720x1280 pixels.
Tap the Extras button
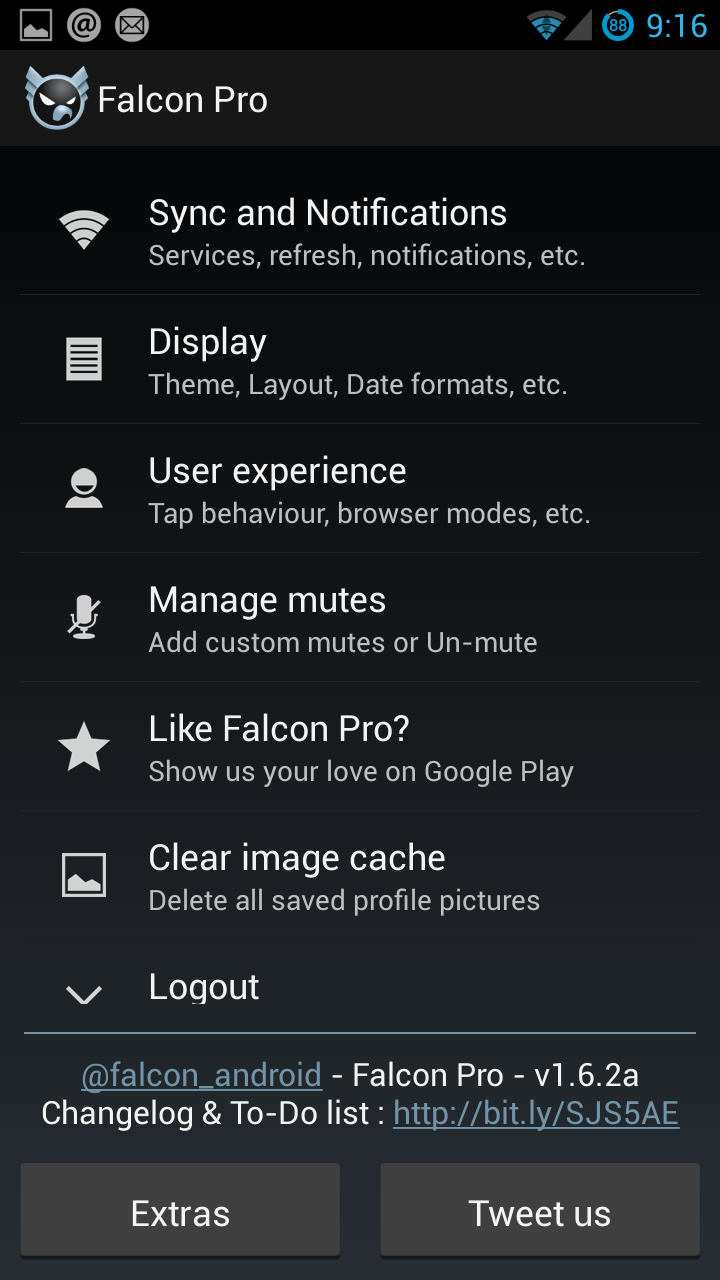click(180, 1214)
